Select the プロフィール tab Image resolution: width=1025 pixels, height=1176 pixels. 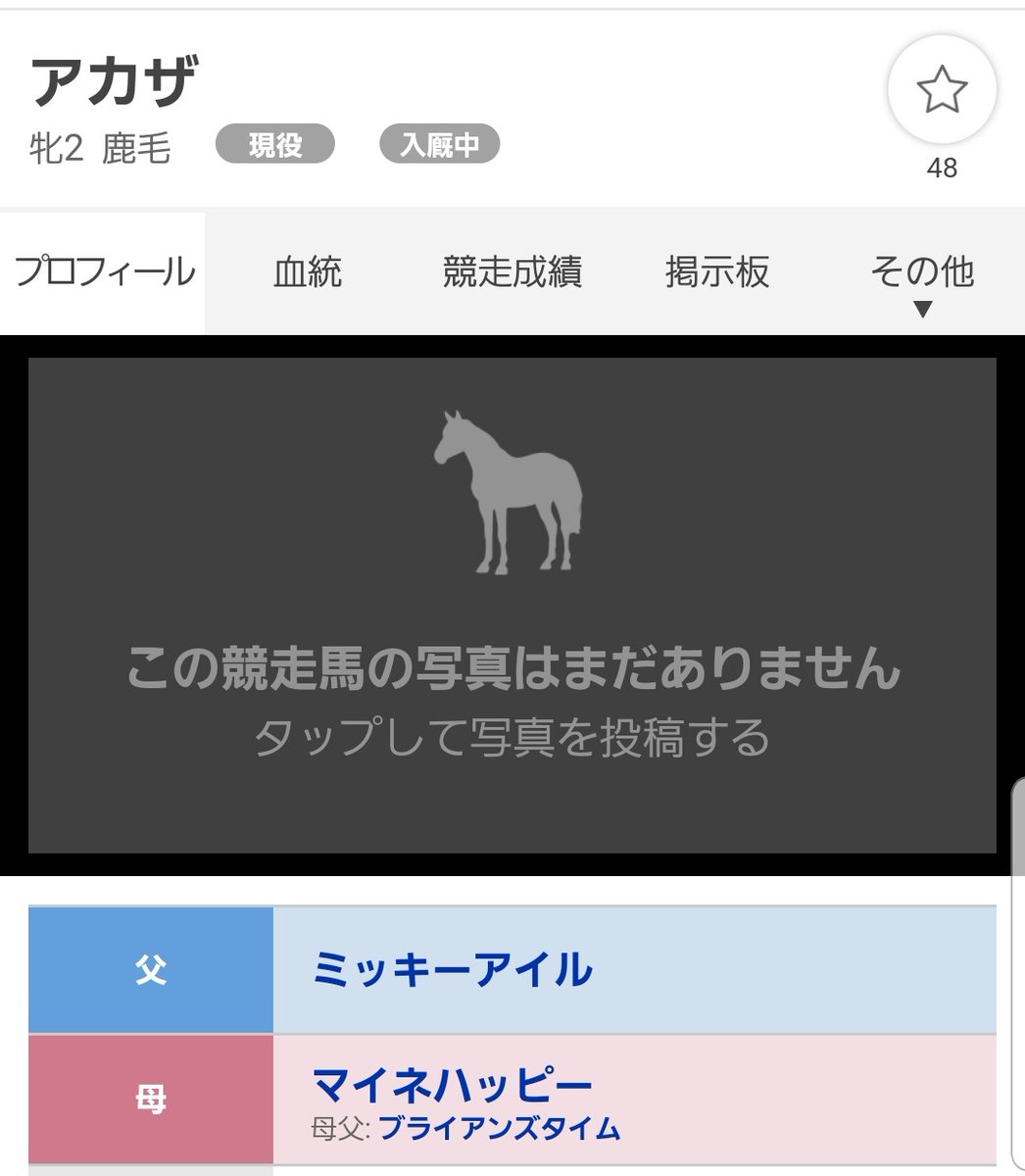(103, 271)
